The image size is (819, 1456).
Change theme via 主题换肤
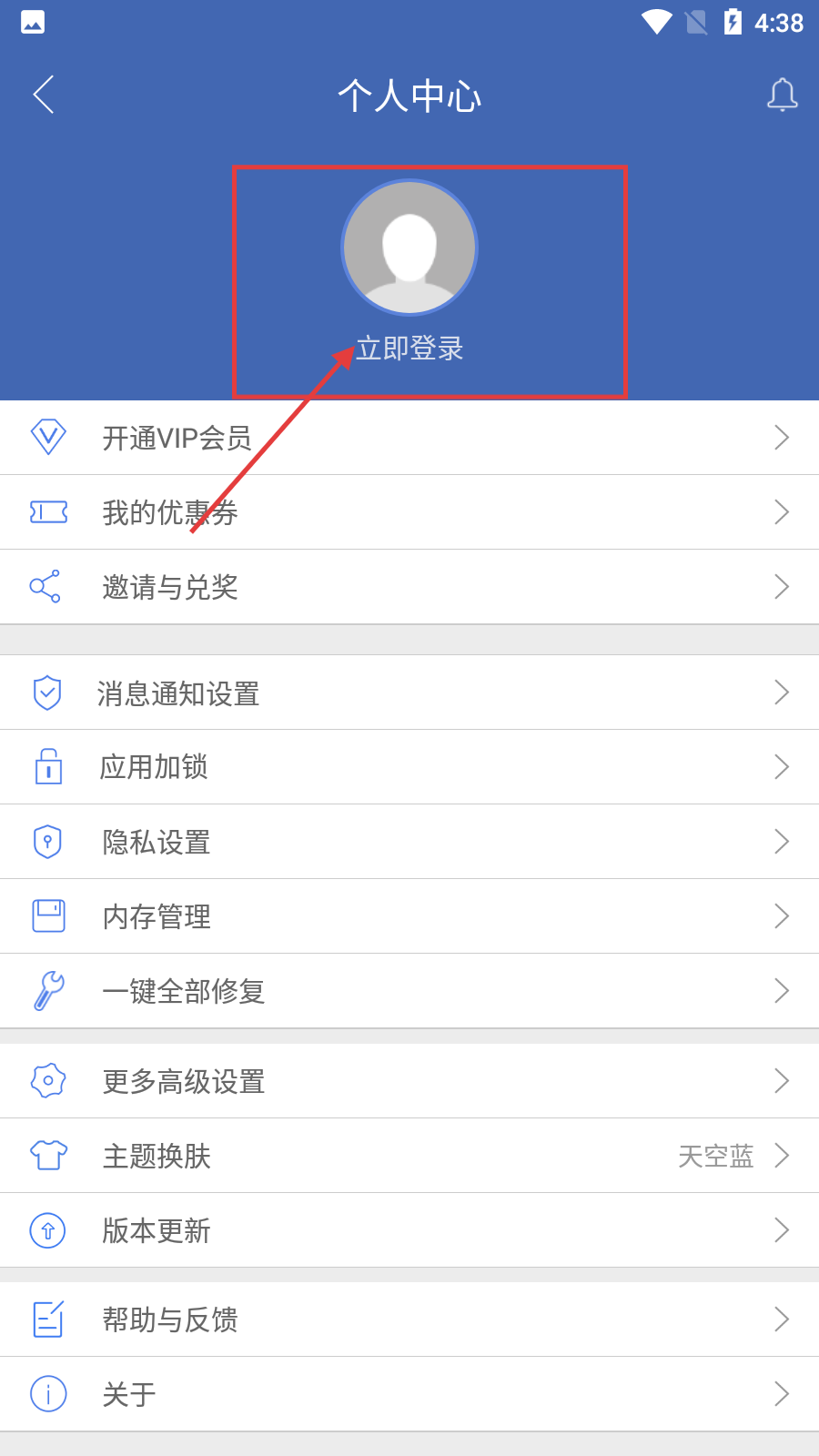[409, 1156]
